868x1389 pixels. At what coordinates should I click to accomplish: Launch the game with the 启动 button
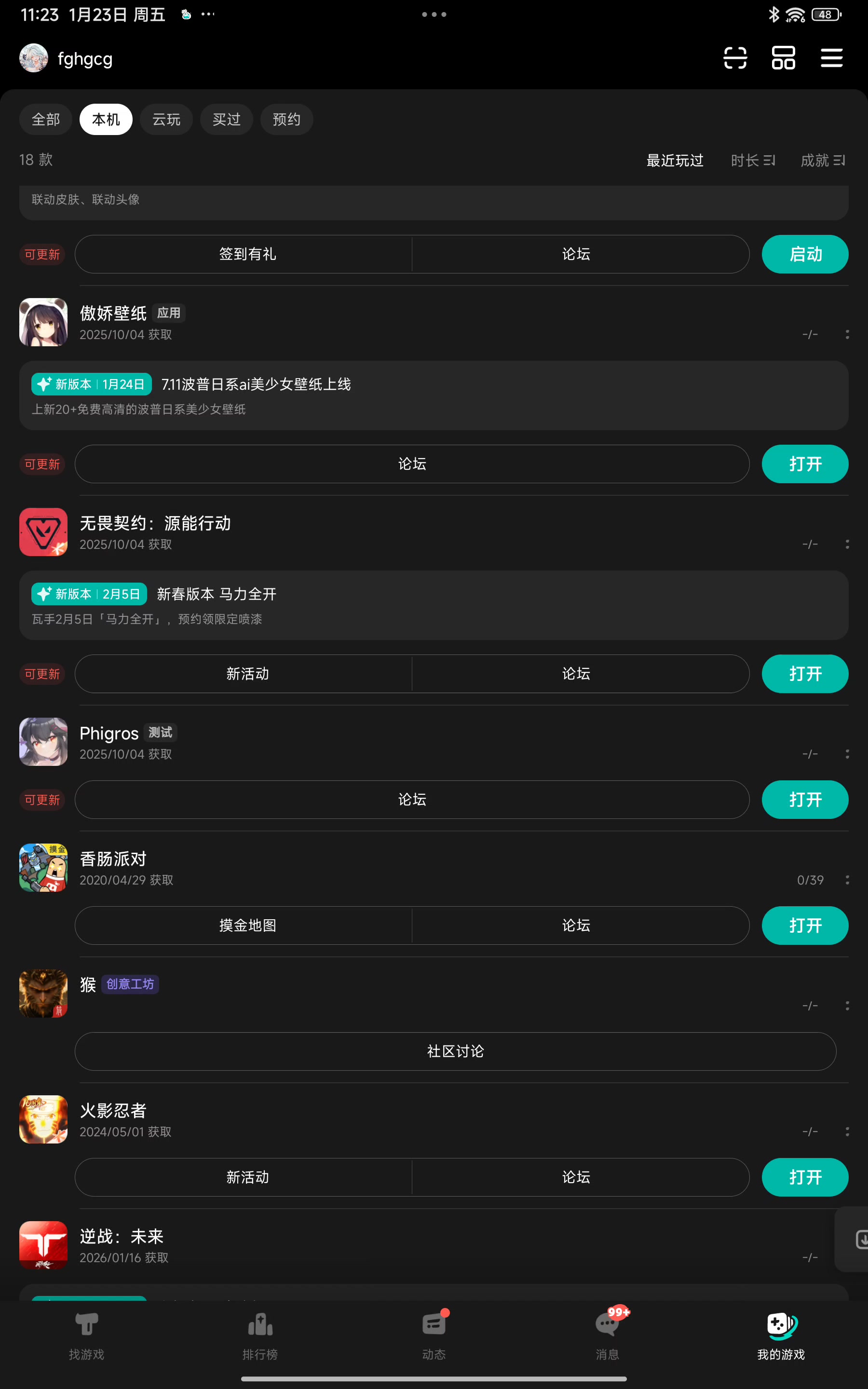[x=805, y=254]
